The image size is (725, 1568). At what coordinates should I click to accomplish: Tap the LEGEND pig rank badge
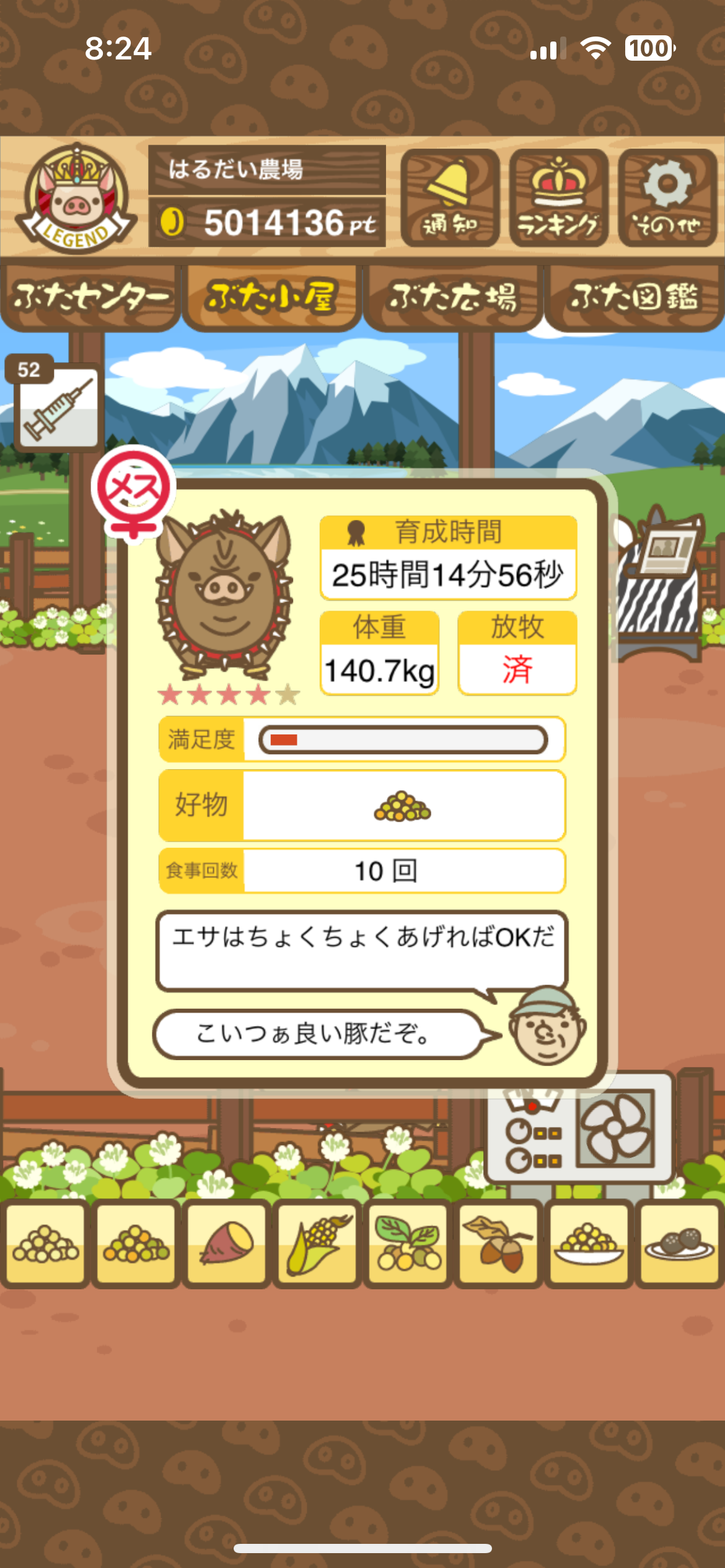pos(75,198)
